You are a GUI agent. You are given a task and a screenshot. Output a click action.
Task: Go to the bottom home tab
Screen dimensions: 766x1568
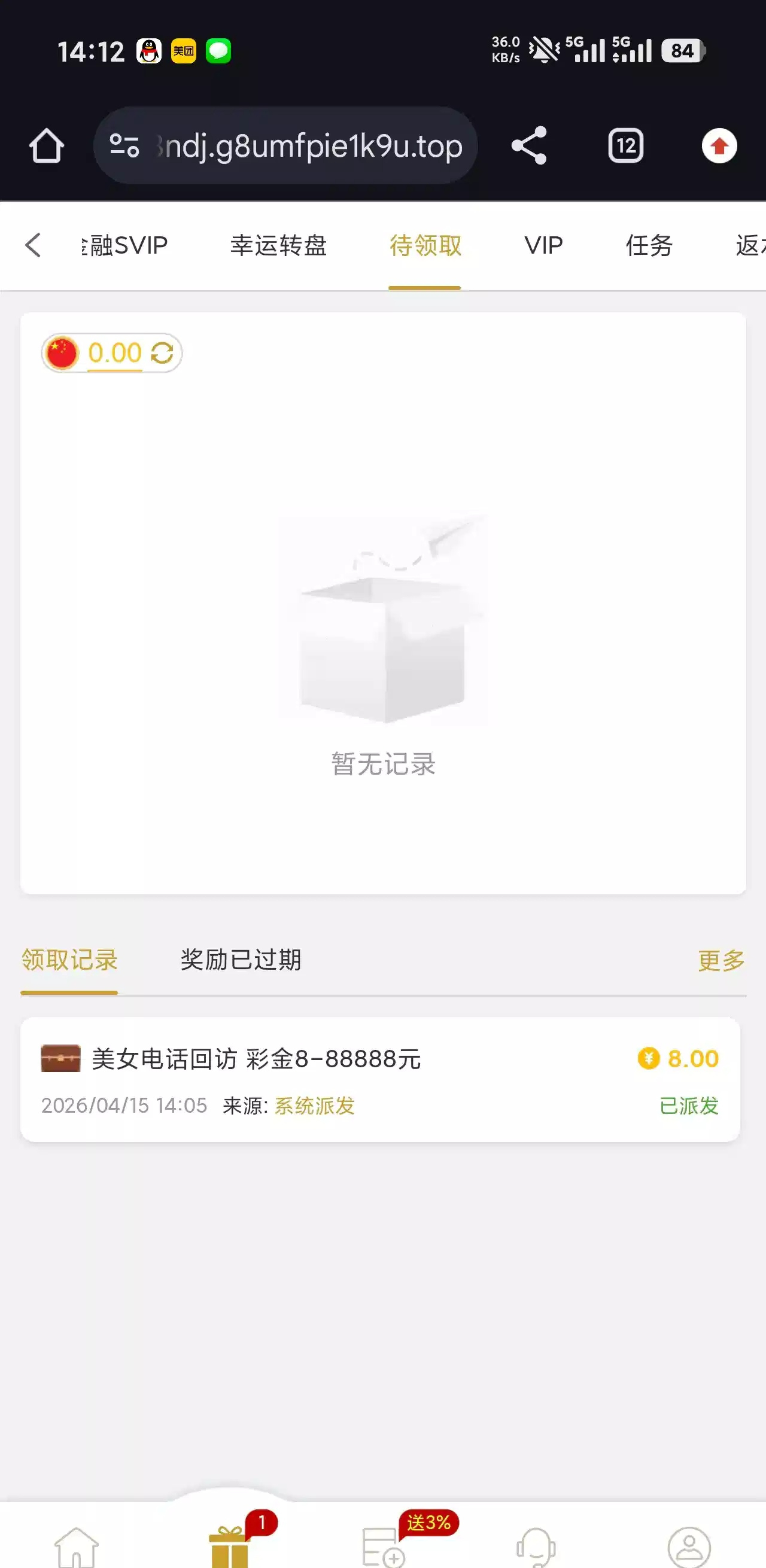[76, 1546]
